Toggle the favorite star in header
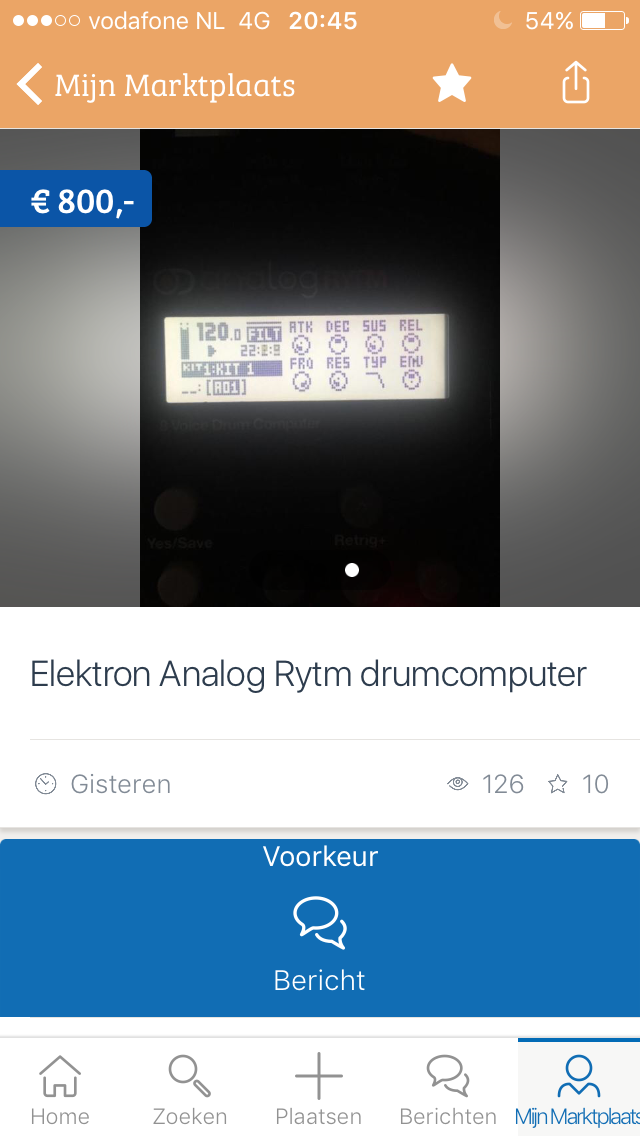The height and width of the screenshot is (1136, 640). coord(451,84)
